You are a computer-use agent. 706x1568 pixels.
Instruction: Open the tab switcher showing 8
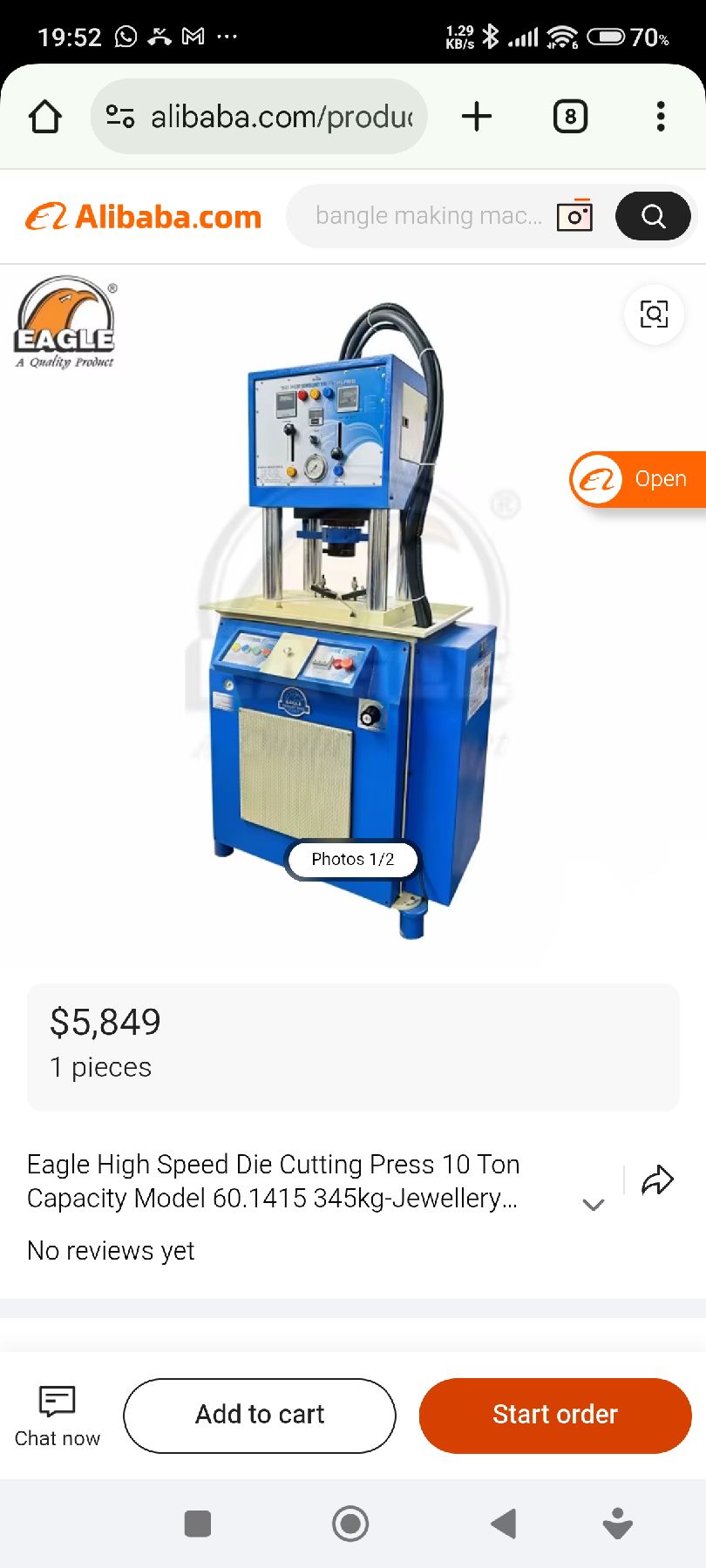570,117
